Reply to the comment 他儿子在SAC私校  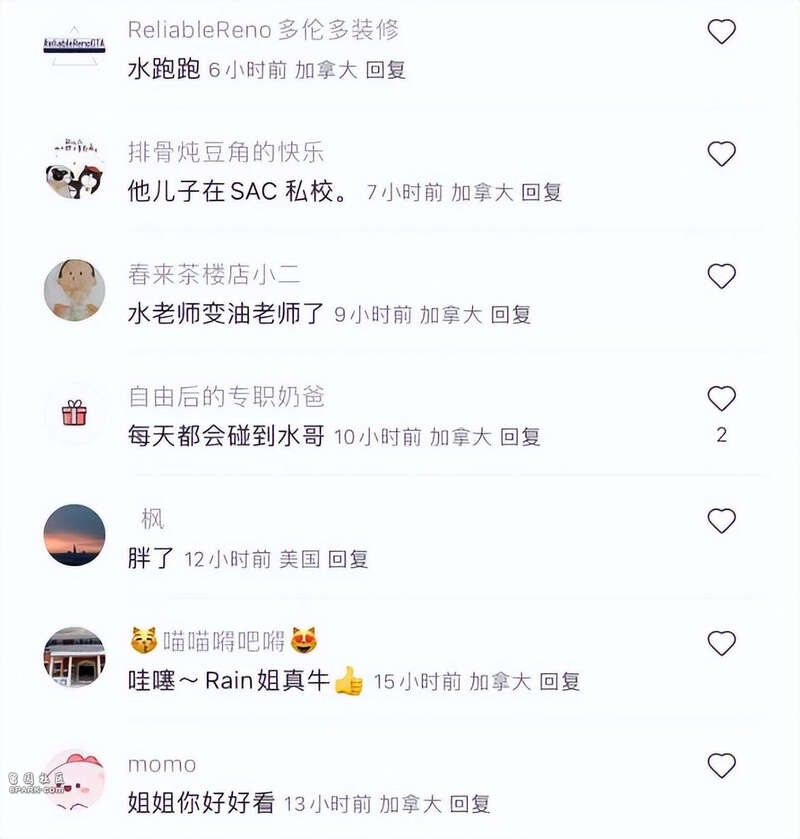(x=541, y=193)
